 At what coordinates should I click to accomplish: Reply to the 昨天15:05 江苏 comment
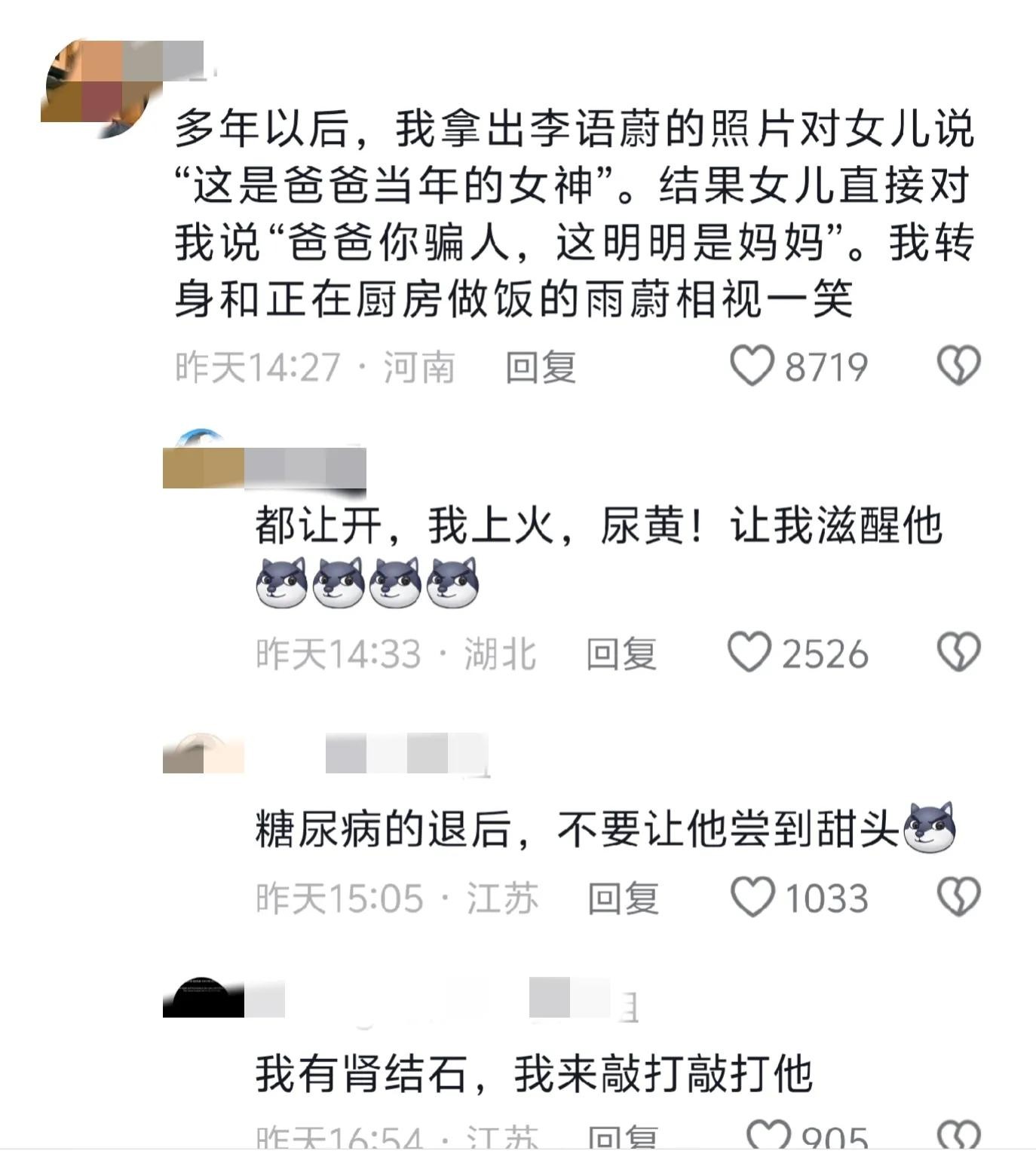coord(623,898)
